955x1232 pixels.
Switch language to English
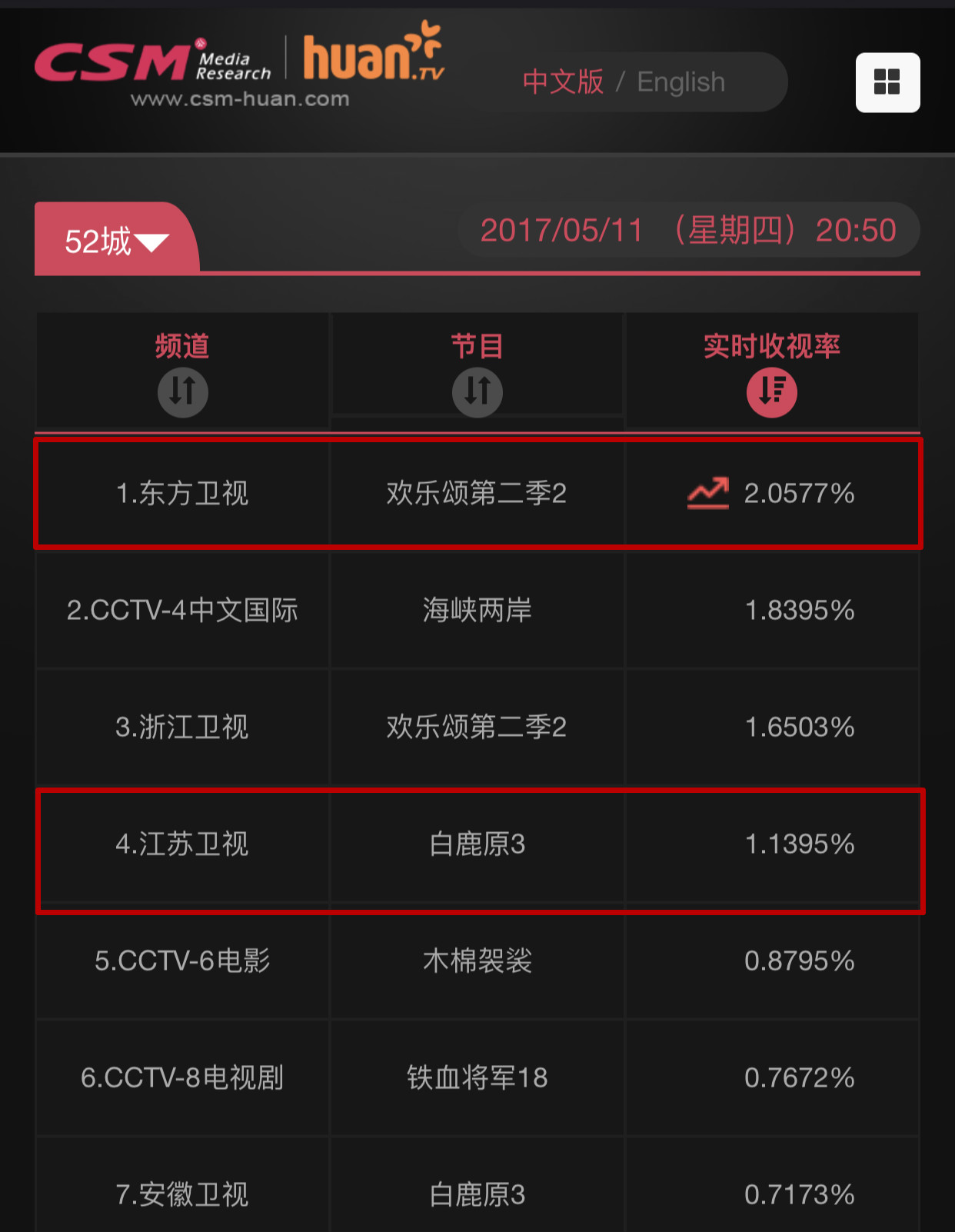(680, 82)
